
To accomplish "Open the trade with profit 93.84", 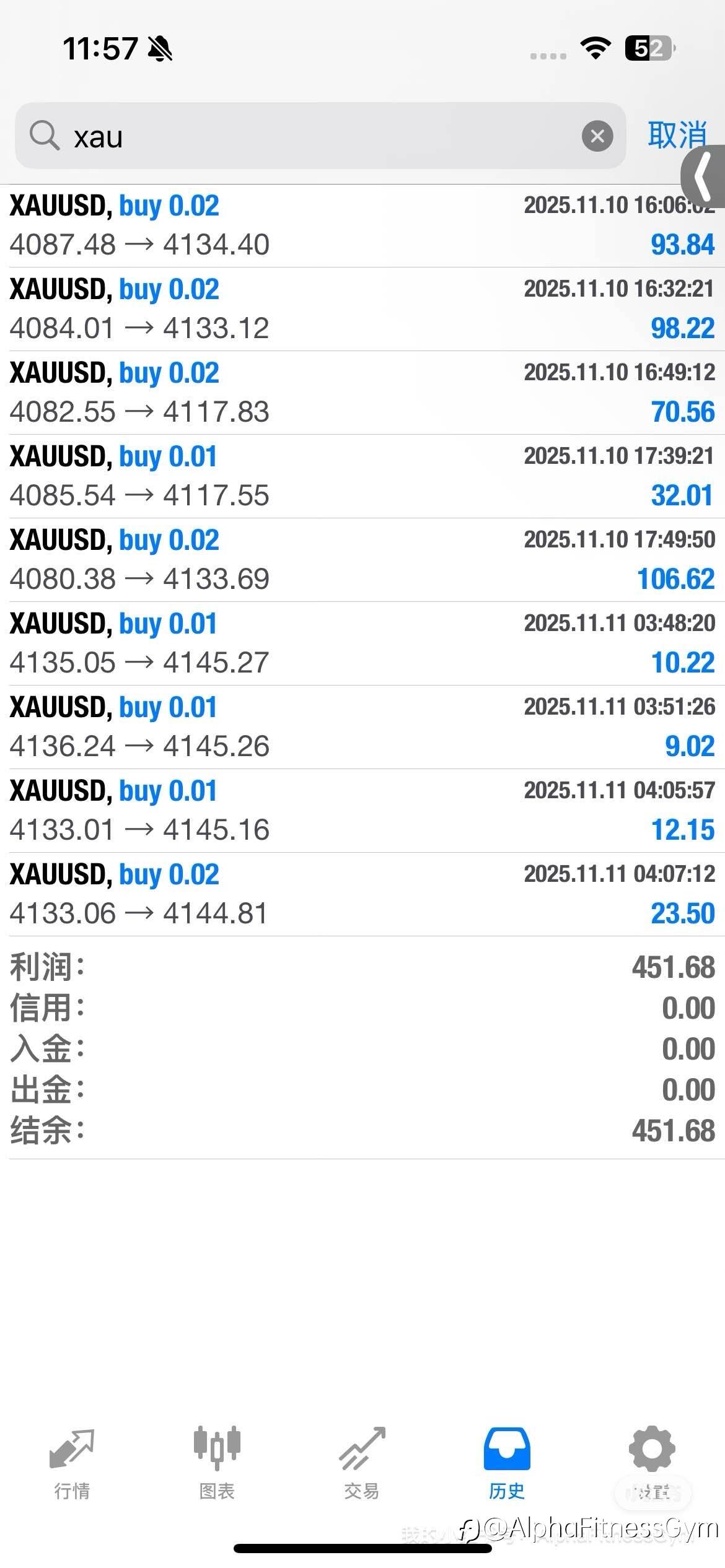I will 362,225.
